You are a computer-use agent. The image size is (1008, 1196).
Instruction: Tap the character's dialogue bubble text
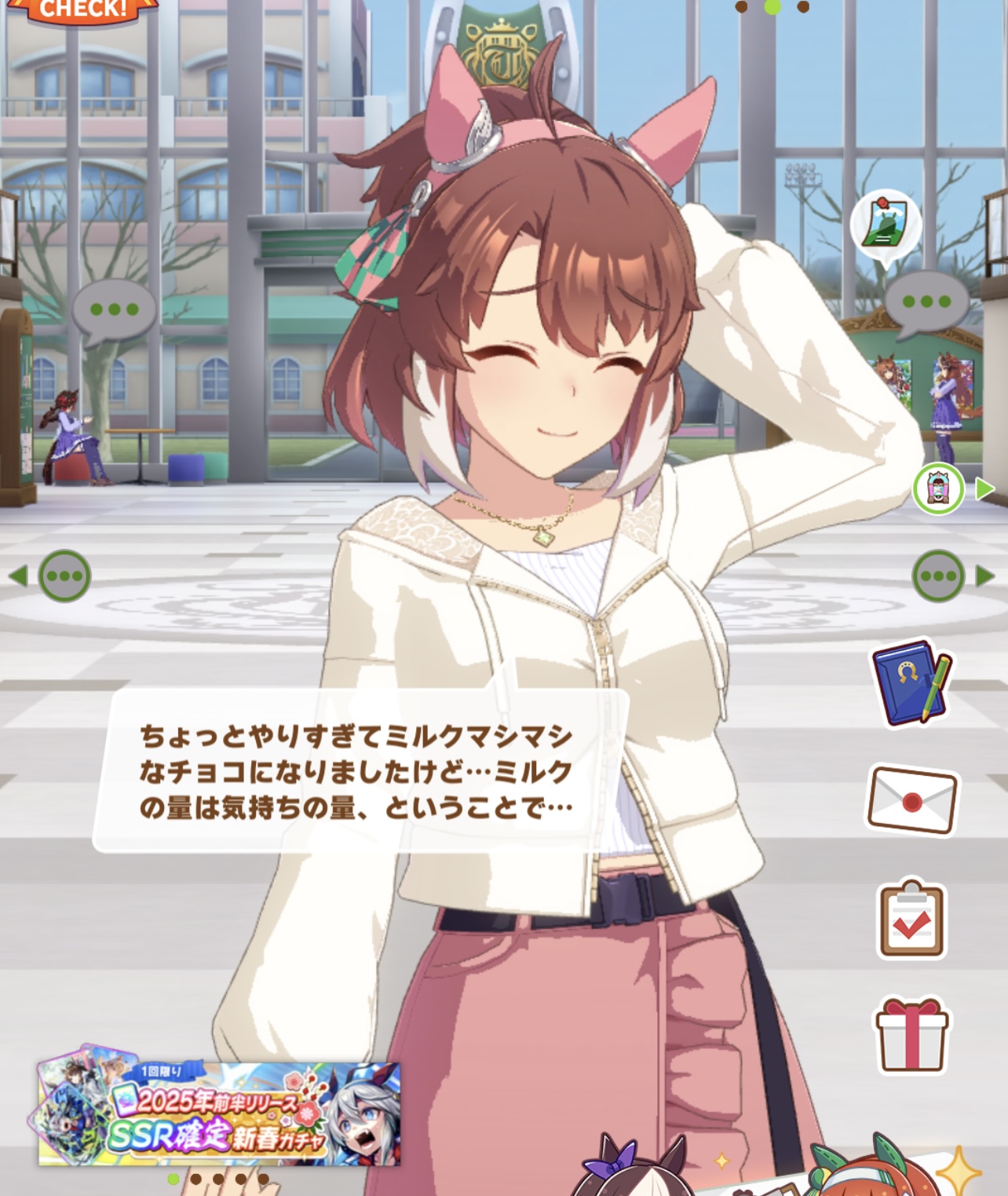coord(357,771)
